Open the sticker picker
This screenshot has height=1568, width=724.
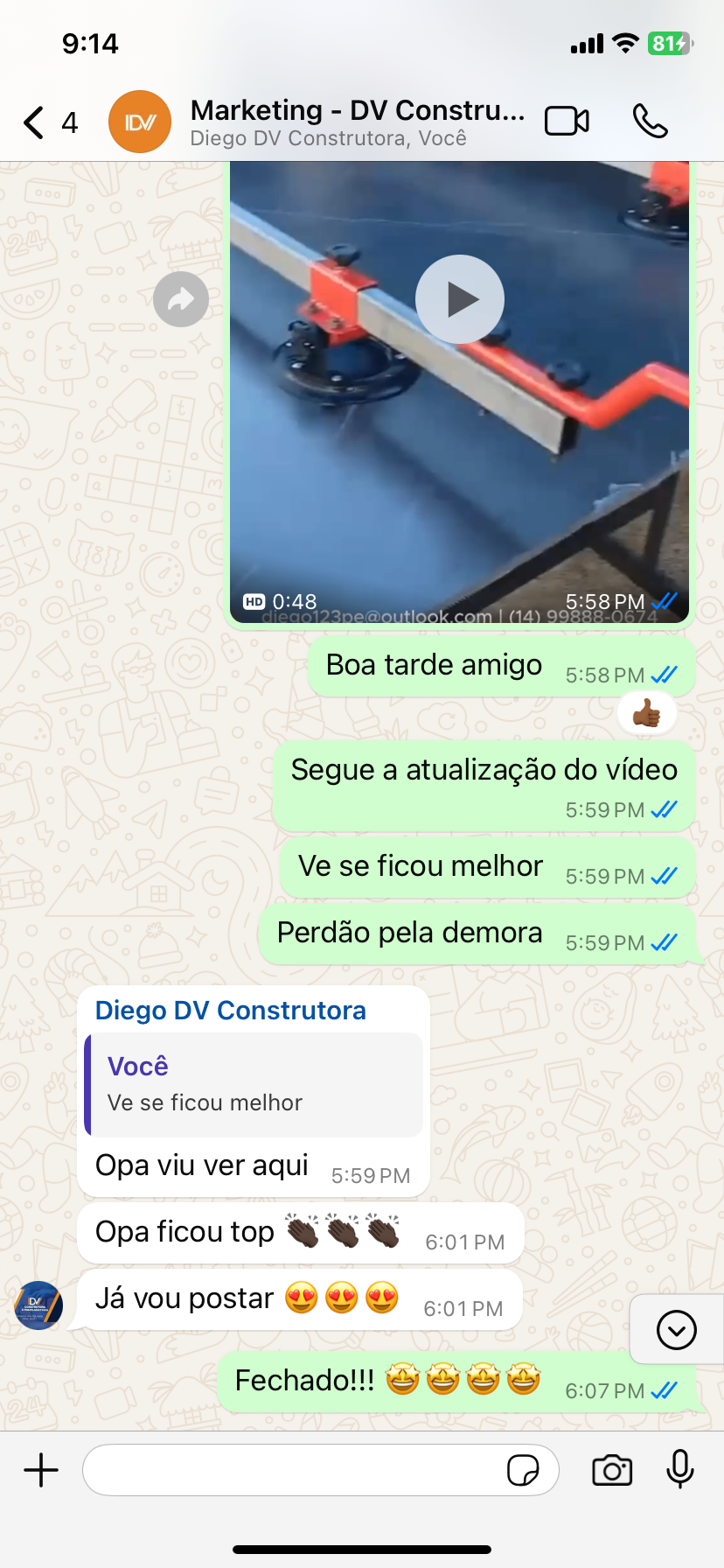coord(523,1470)
